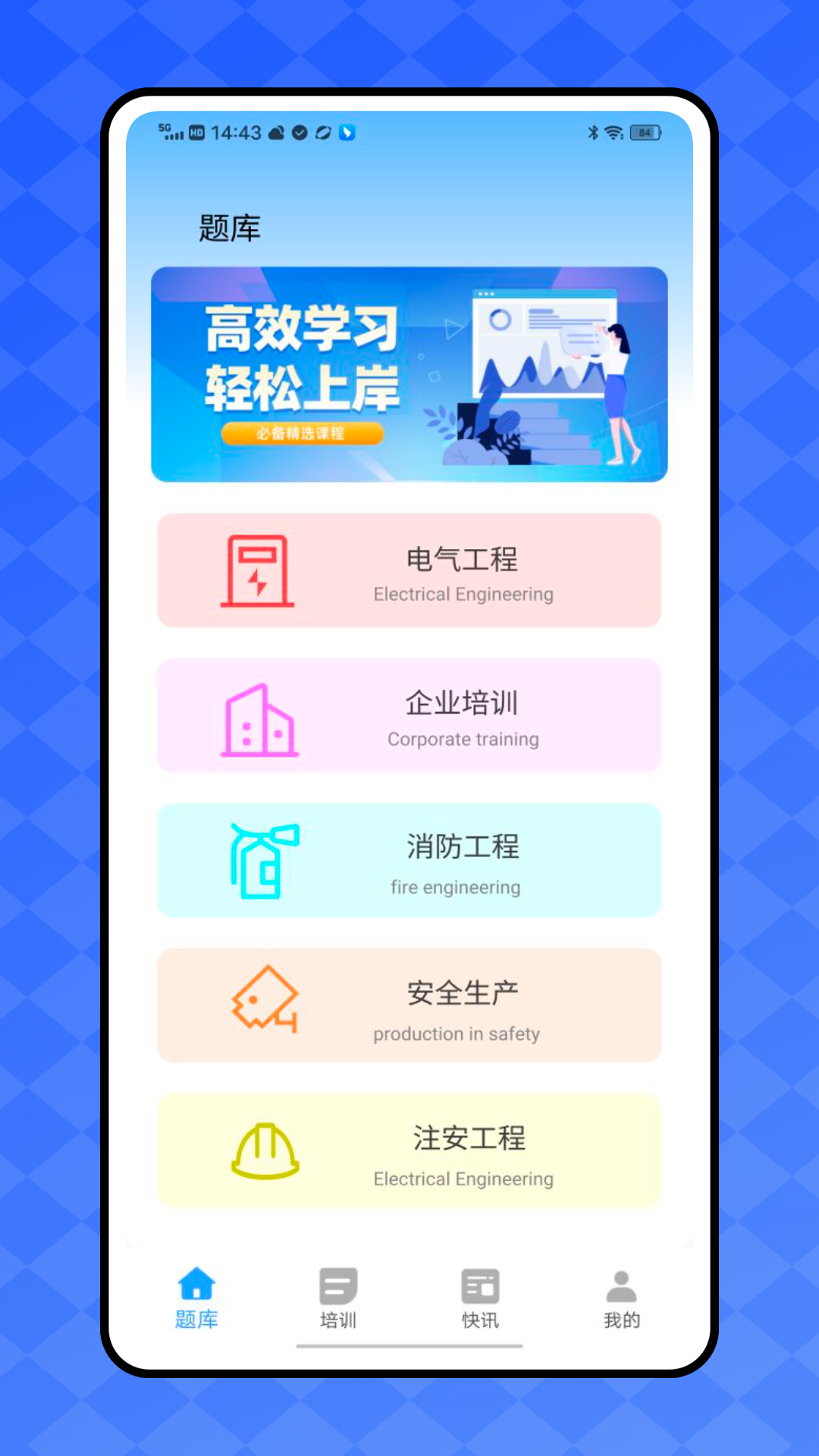
Task: Tap the 题库 tab in bottom navigation
Action: 196,1298
